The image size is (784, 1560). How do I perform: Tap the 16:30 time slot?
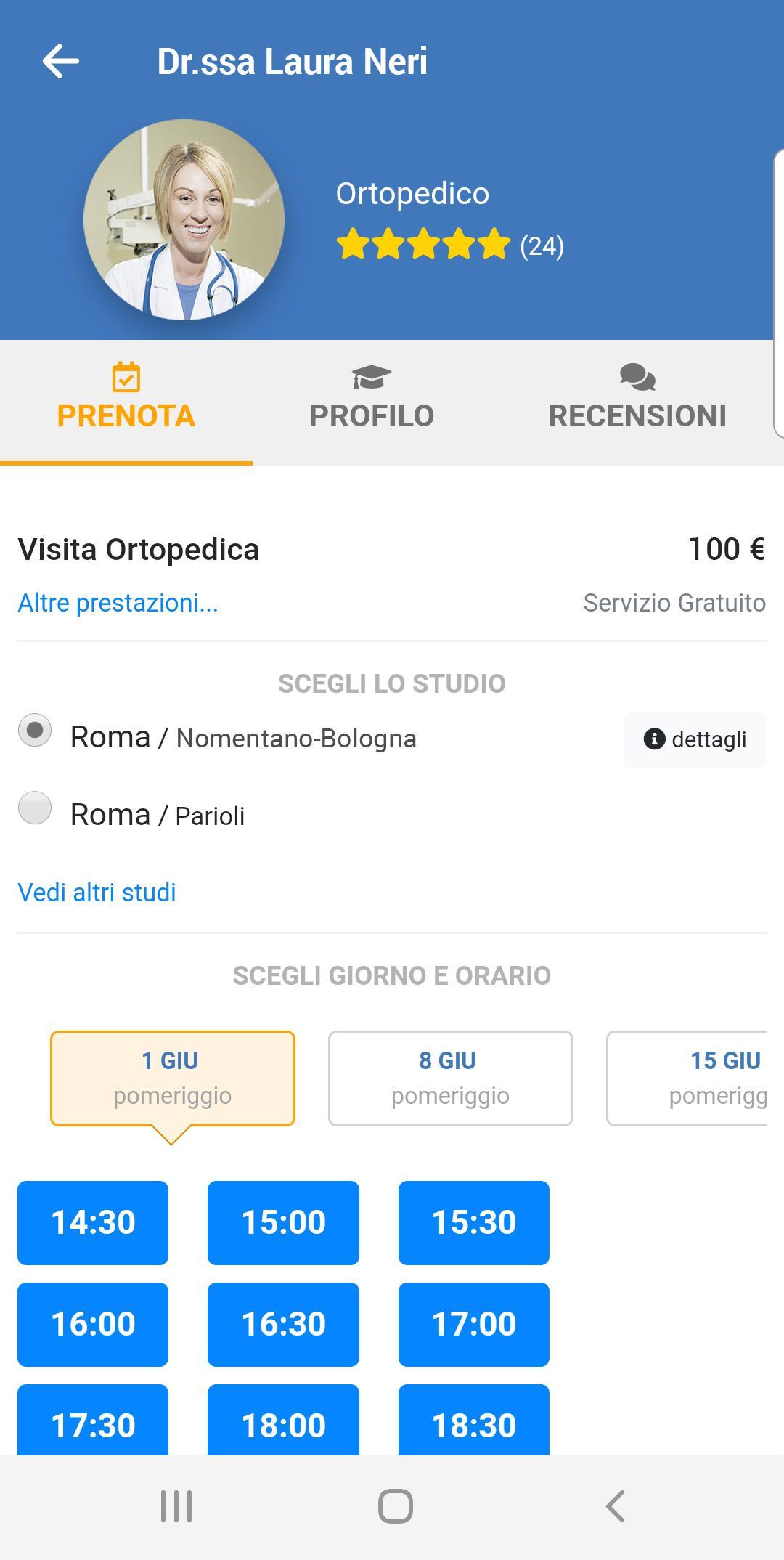click(283, 1324)
